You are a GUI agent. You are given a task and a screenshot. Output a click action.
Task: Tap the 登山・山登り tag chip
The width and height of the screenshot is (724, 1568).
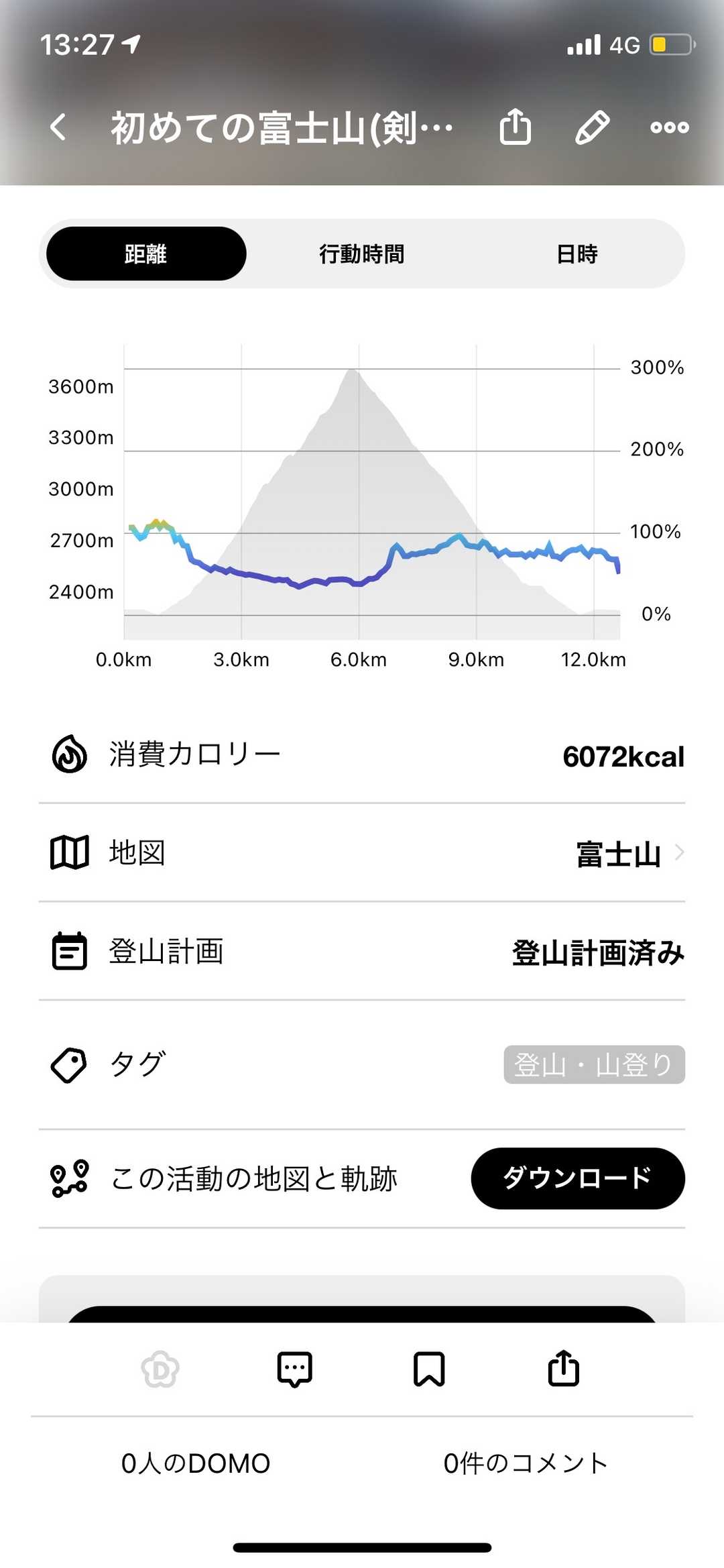tap(594, 1064)
